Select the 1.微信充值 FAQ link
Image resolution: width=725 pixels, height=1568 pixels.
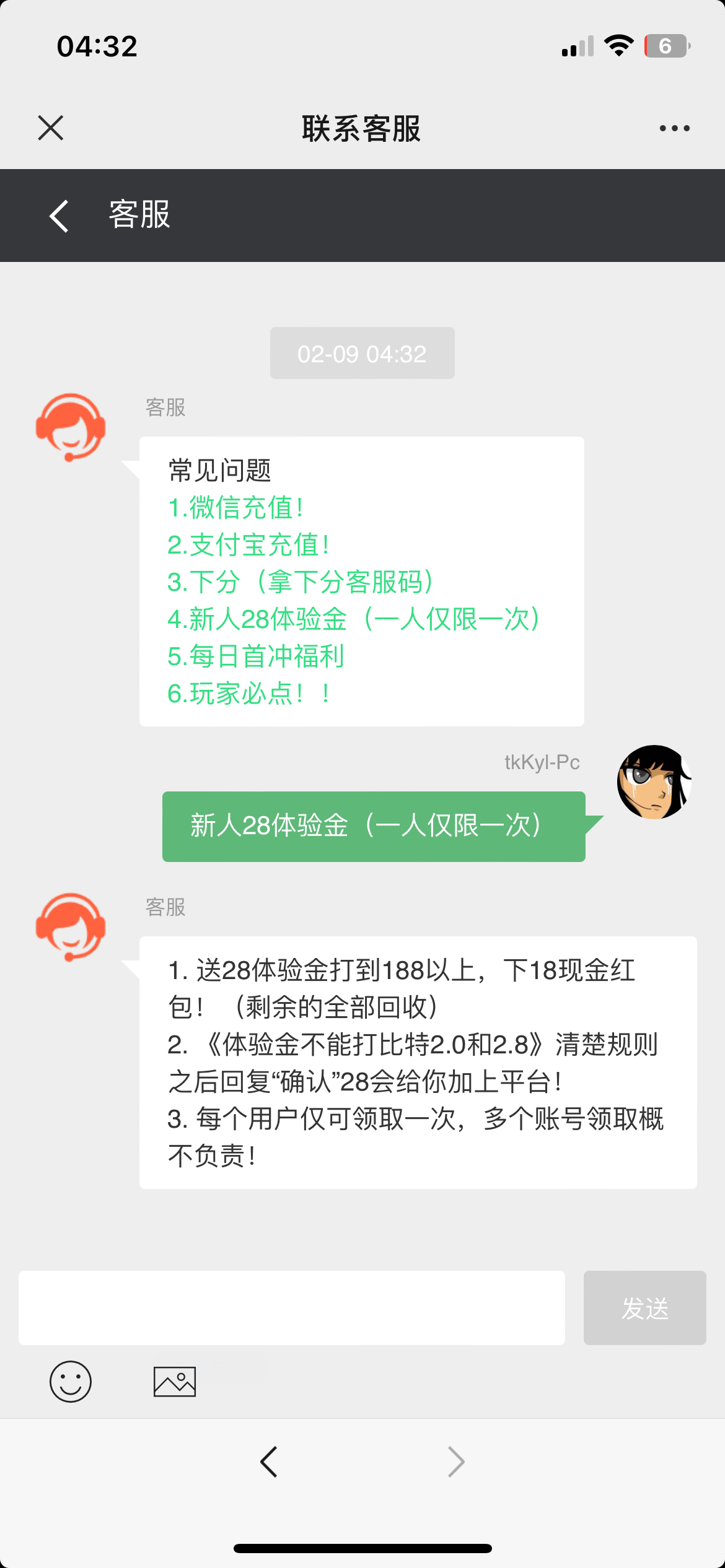(x=235, y=508)
